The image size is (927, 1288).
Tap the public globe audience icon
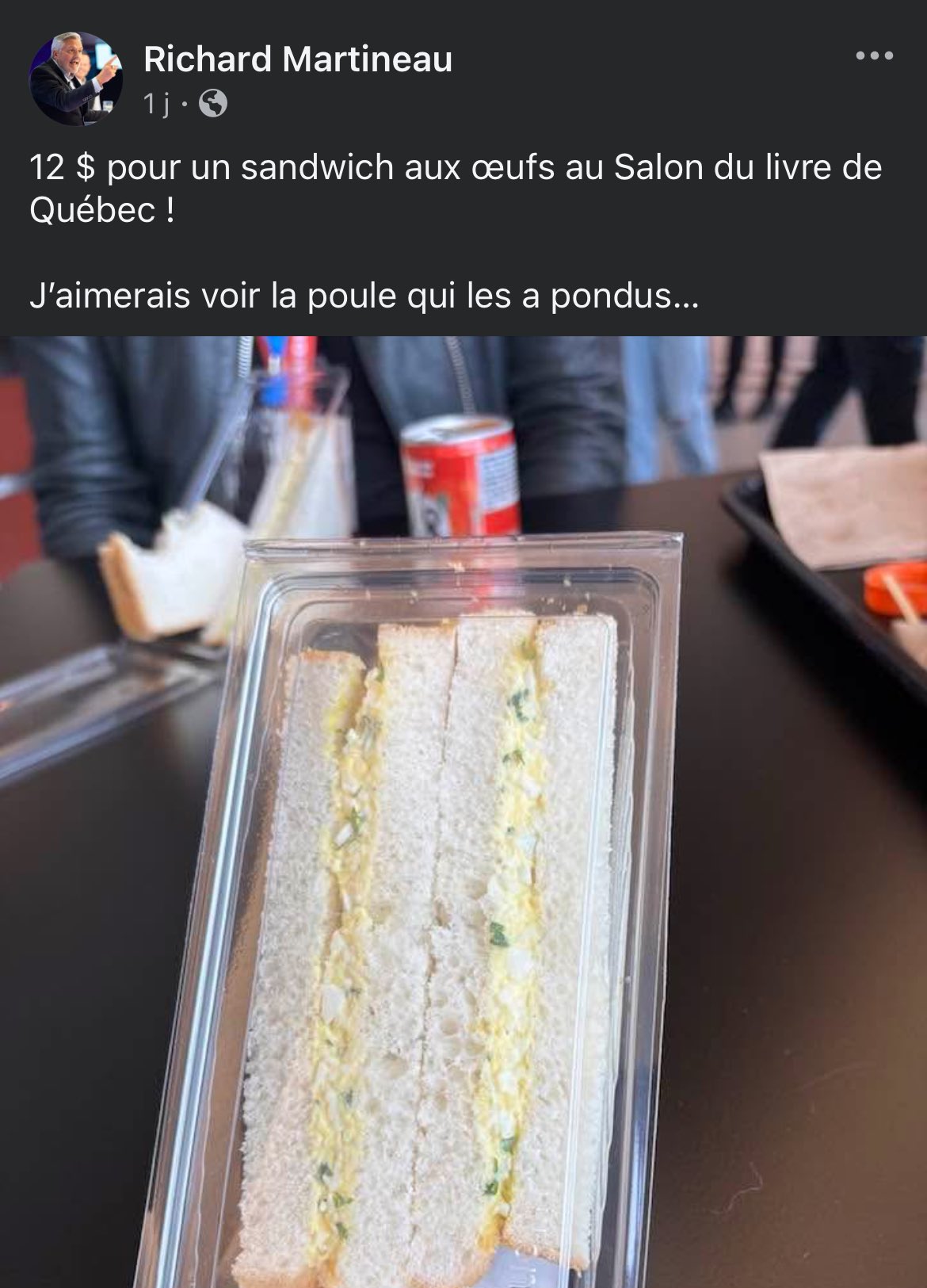click(212, 104)
